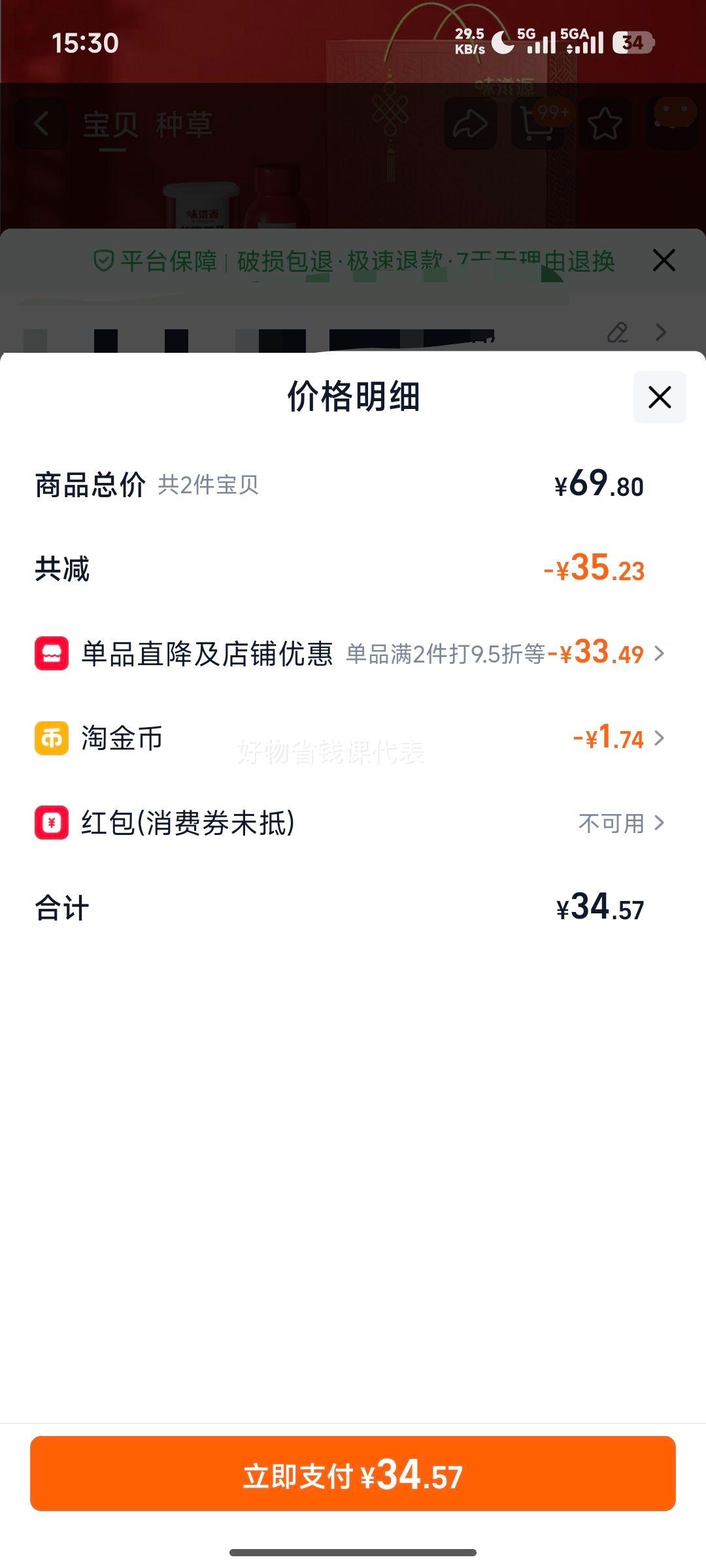Image resolution: width=706 pixels, height=1568 pixels.
Task: Tap the battery indicator showing 34
Action: click(632, 44)
